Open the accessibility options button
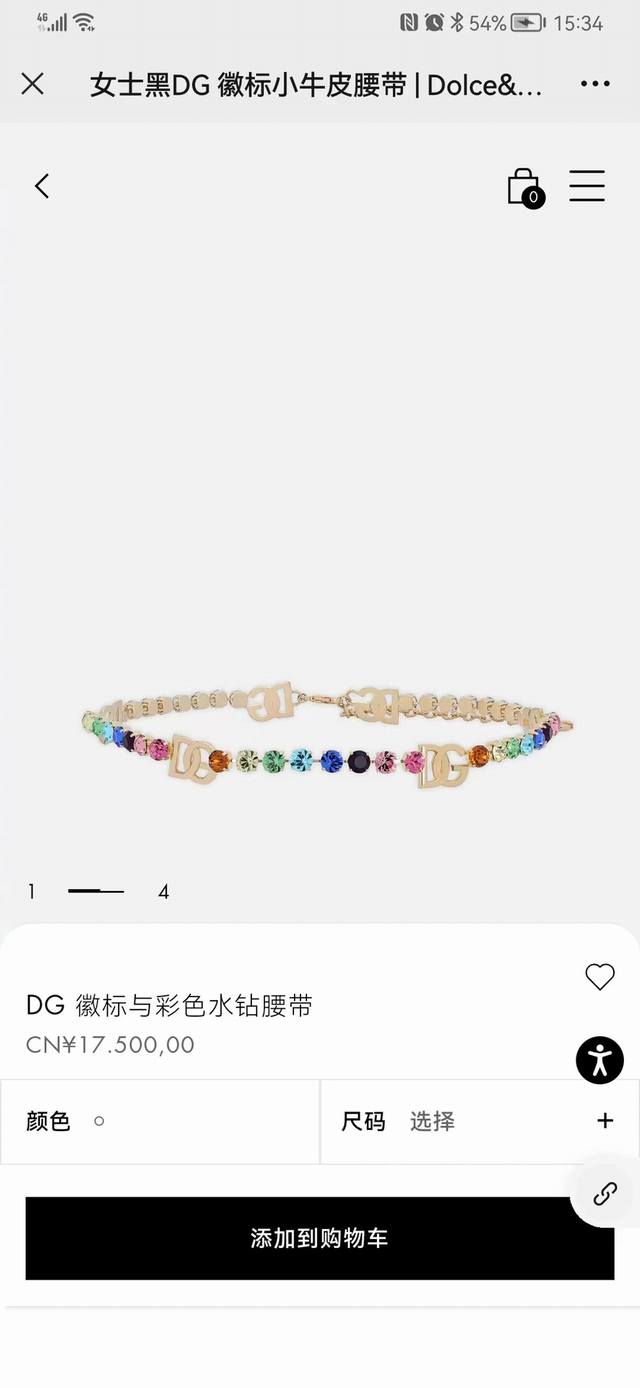This screenshot has height=1388, width=640. [x=599, y=1059]
